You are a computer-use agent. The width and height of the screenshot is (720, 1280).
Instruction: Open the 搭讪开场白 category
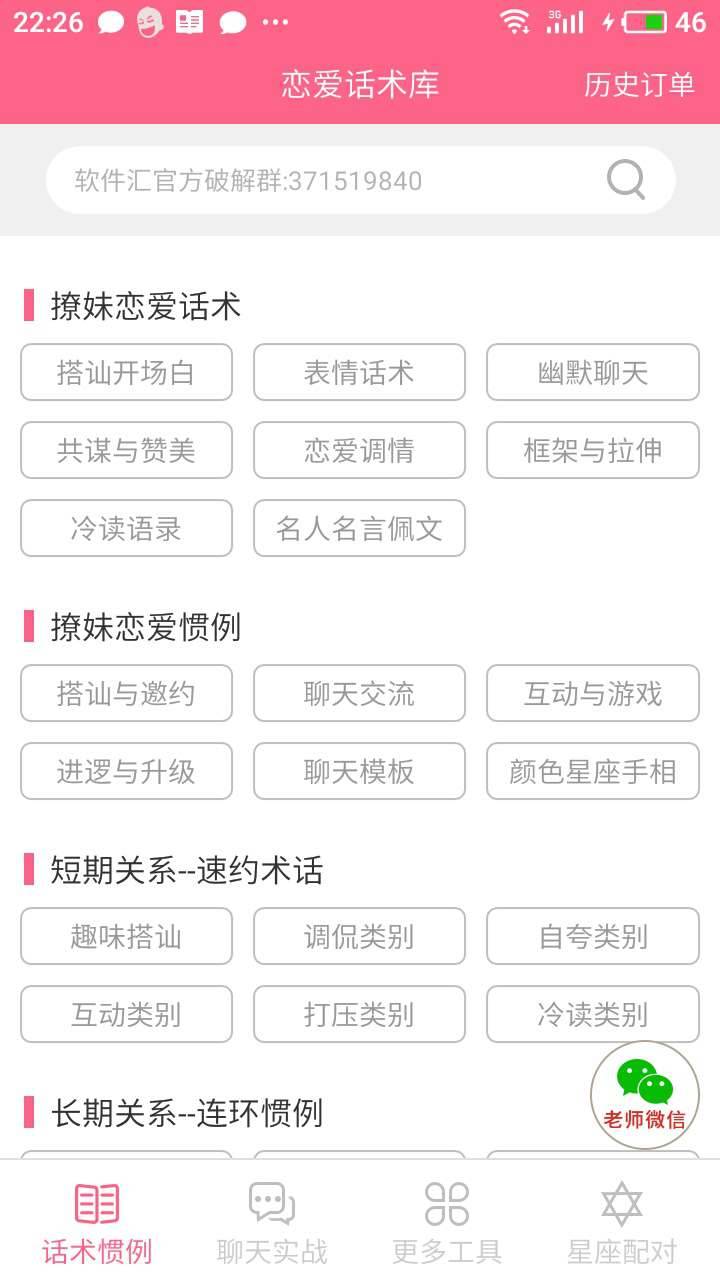[x=126, y=373]
